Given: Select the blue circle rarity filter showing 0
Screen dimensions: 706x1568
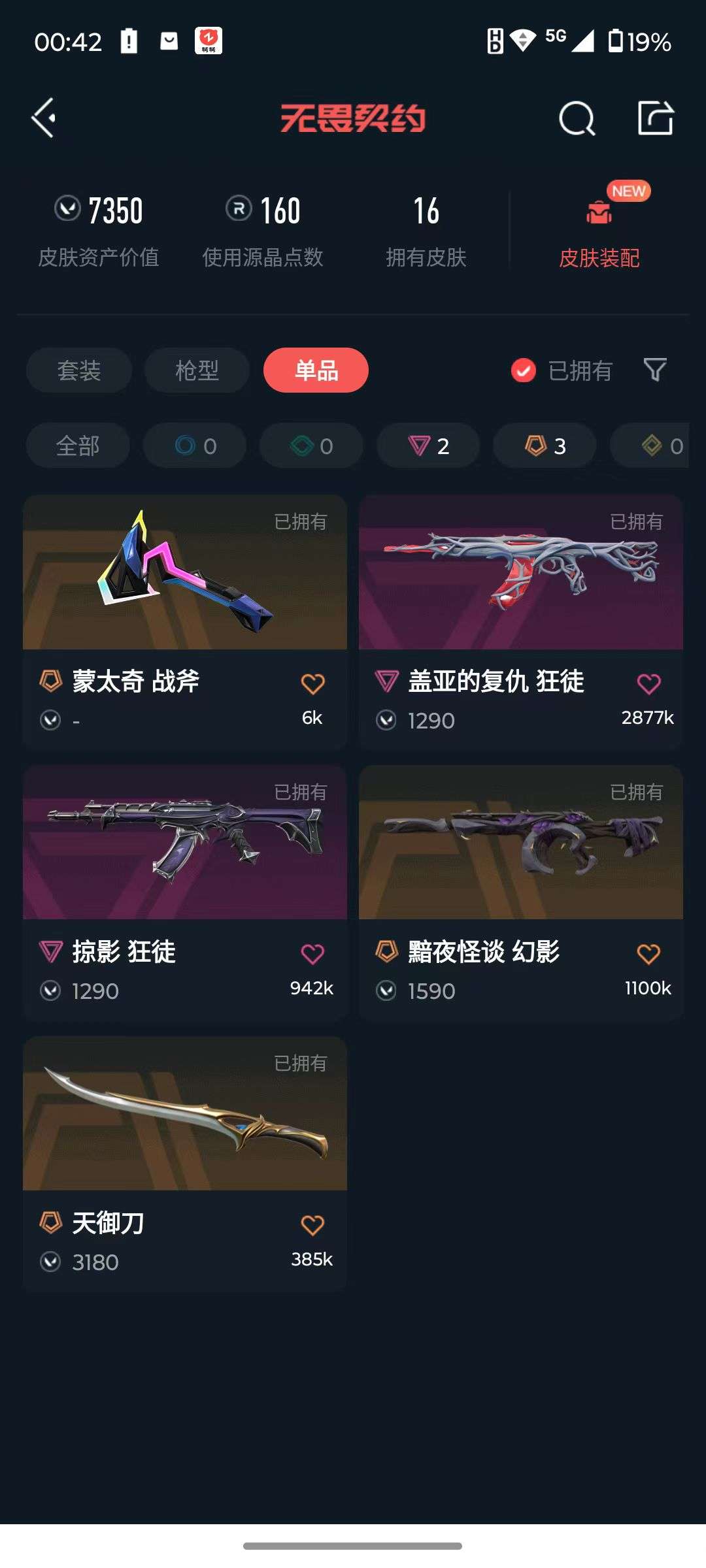Looking at the screenshot, I should 194,445.
